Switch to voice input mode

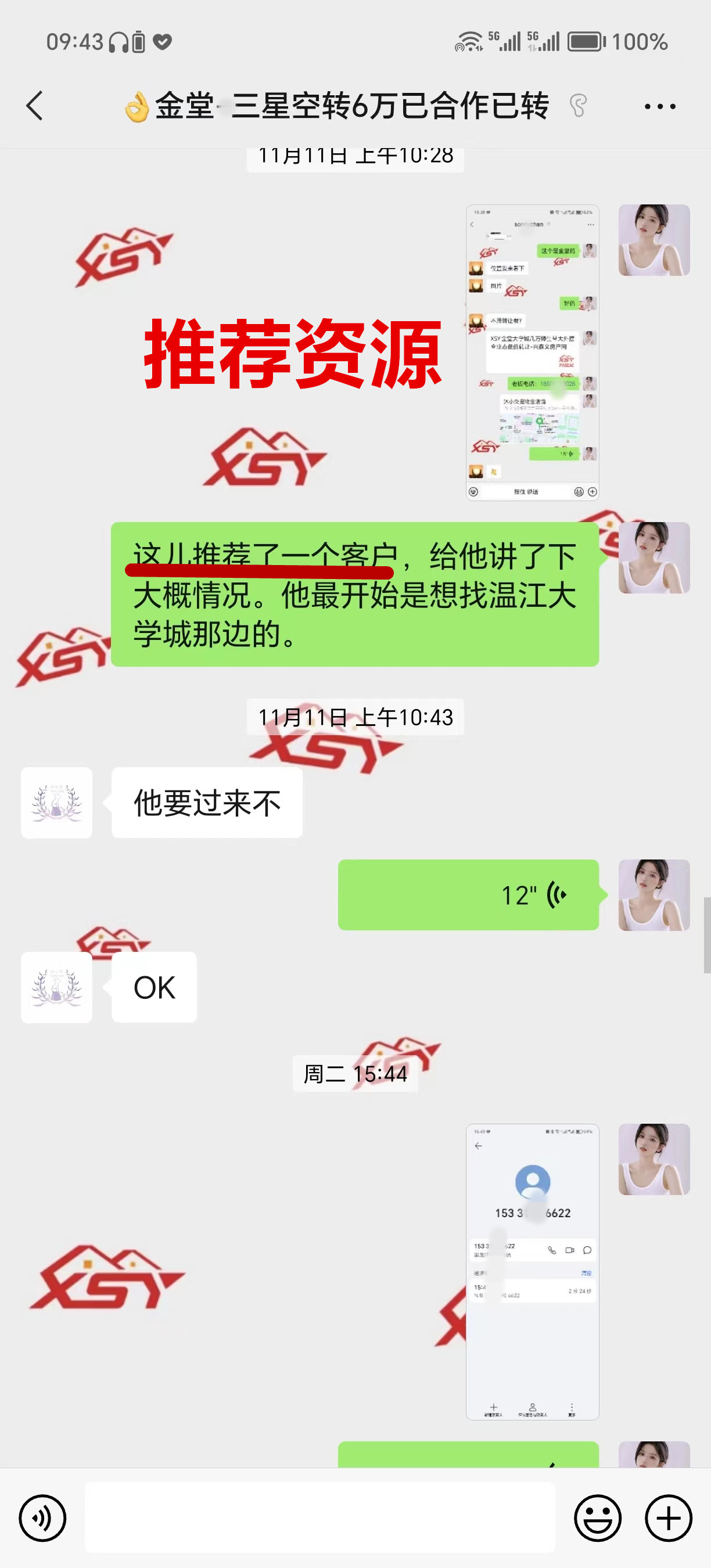(42, 1518)
